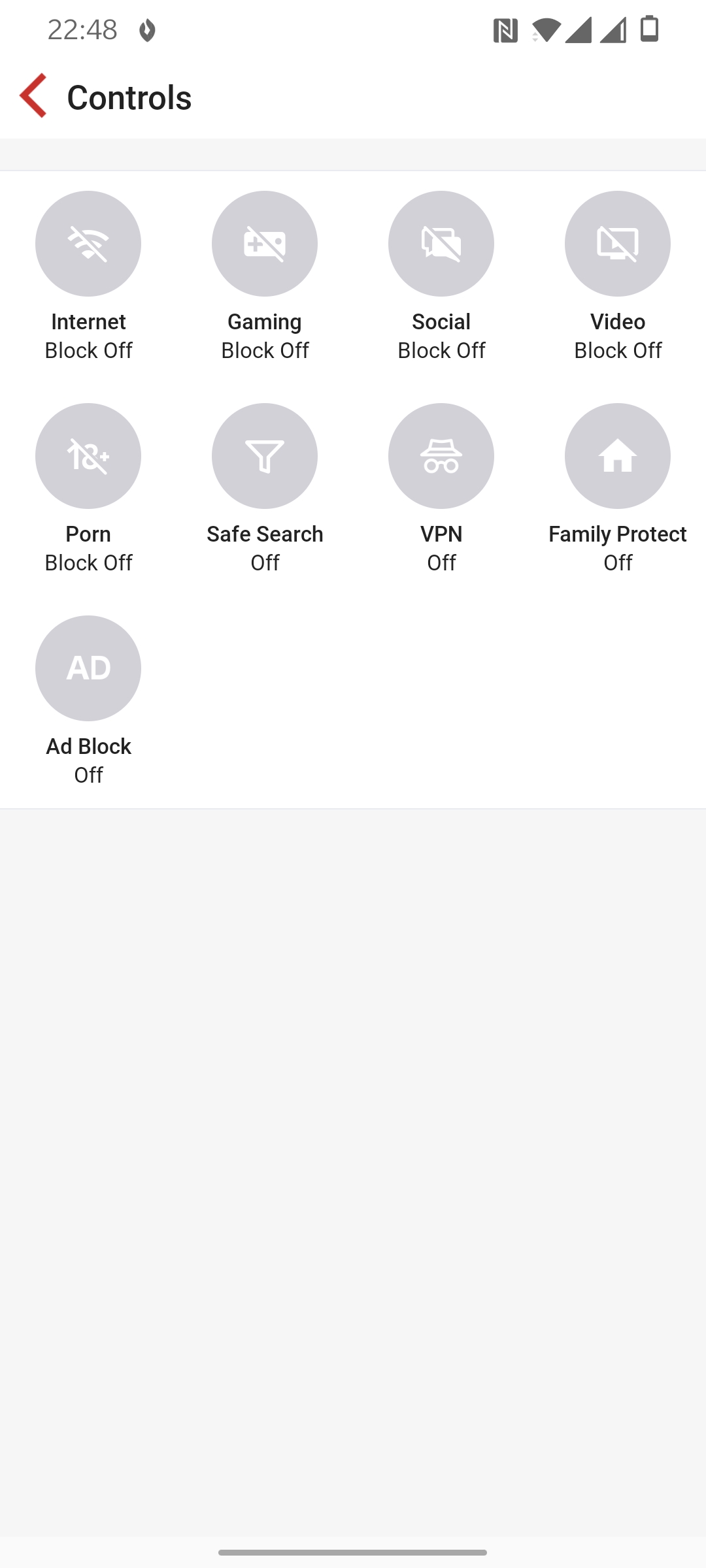
Task: Turn on the Gaming block
Action: click(265, 244)
